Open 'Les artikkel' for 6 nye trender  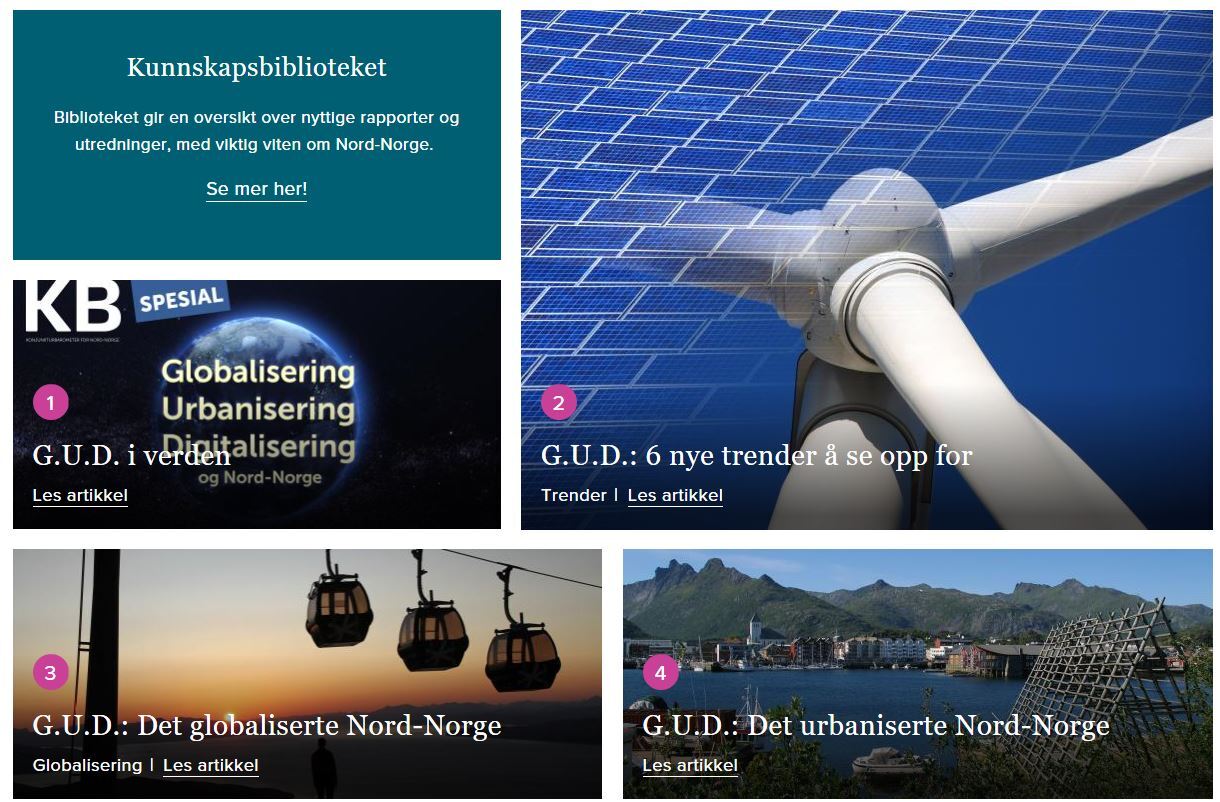(675, 495)
